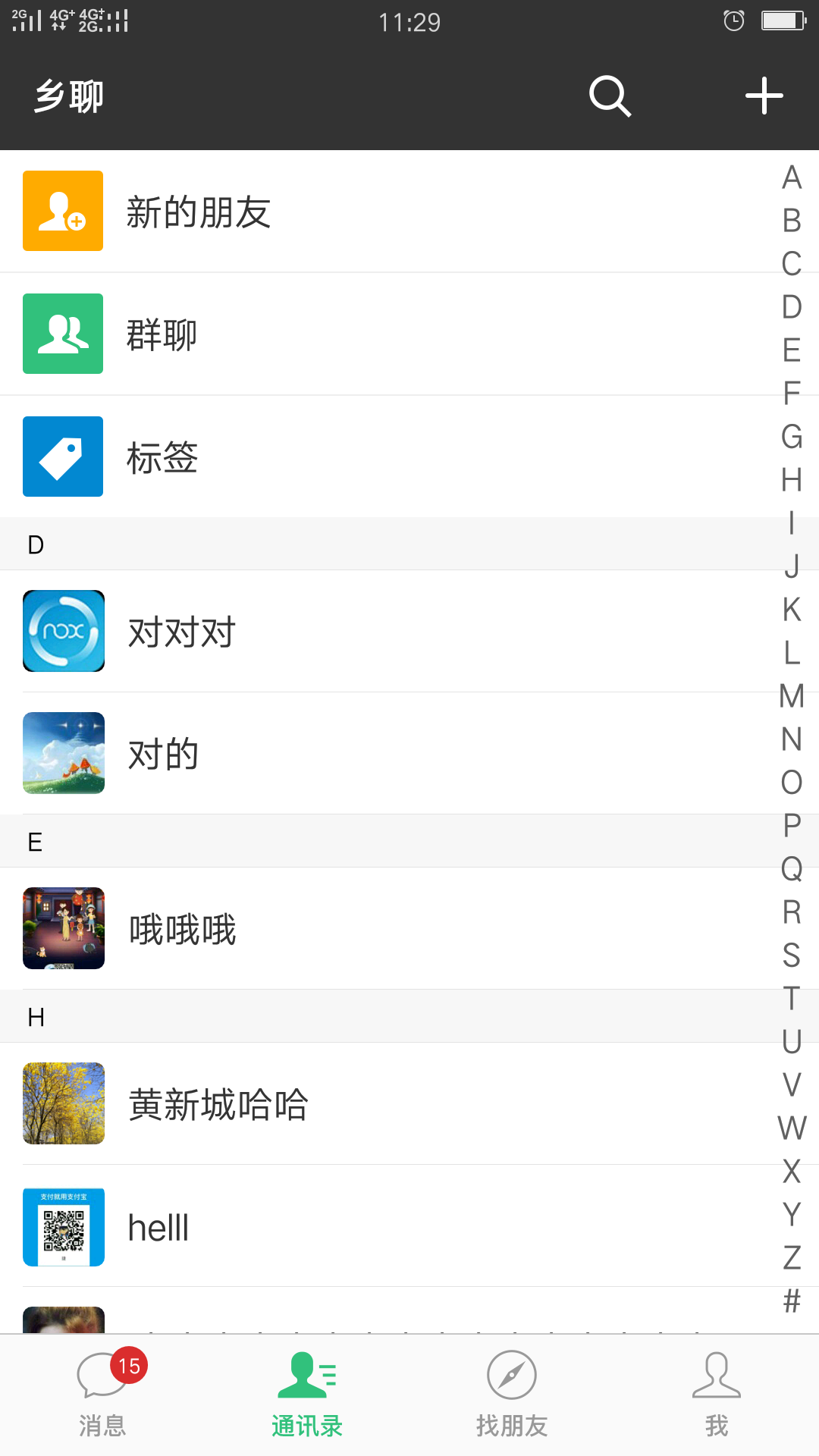
Task: Switch to the 消息 messages tab
Action: (x=102, y=1395)
